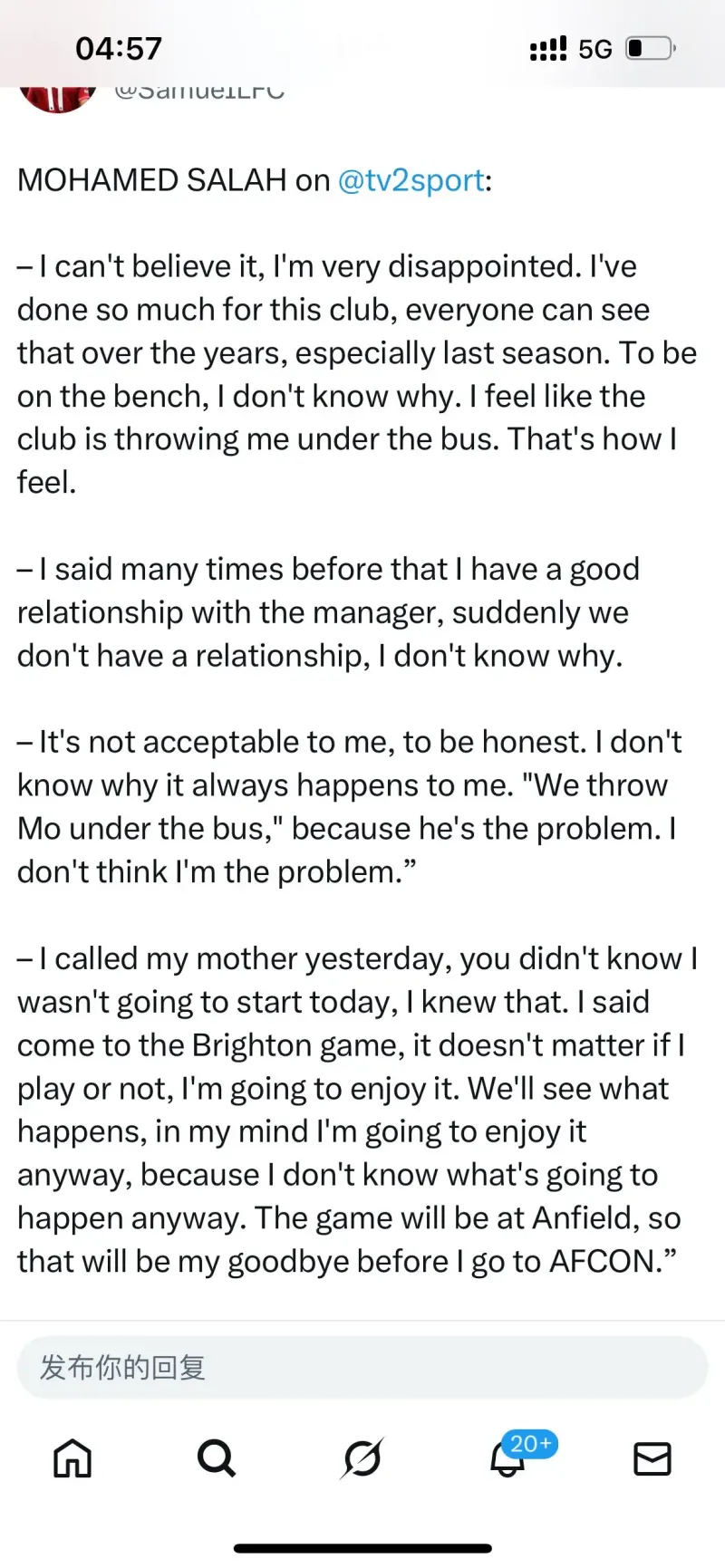Switch to the Grok tab
Screen dimensions: 725x1568
[x=362, y=1458]
